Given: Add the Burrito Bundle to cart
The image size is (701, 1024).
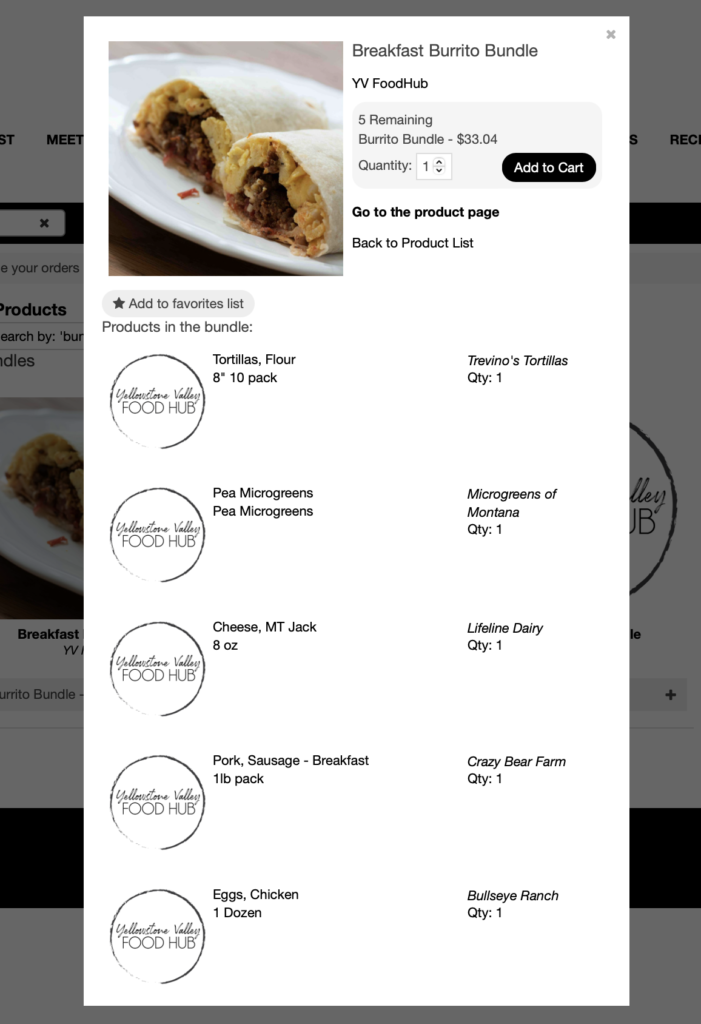Looking at the screenshot, I should click(x=548, y=168).
